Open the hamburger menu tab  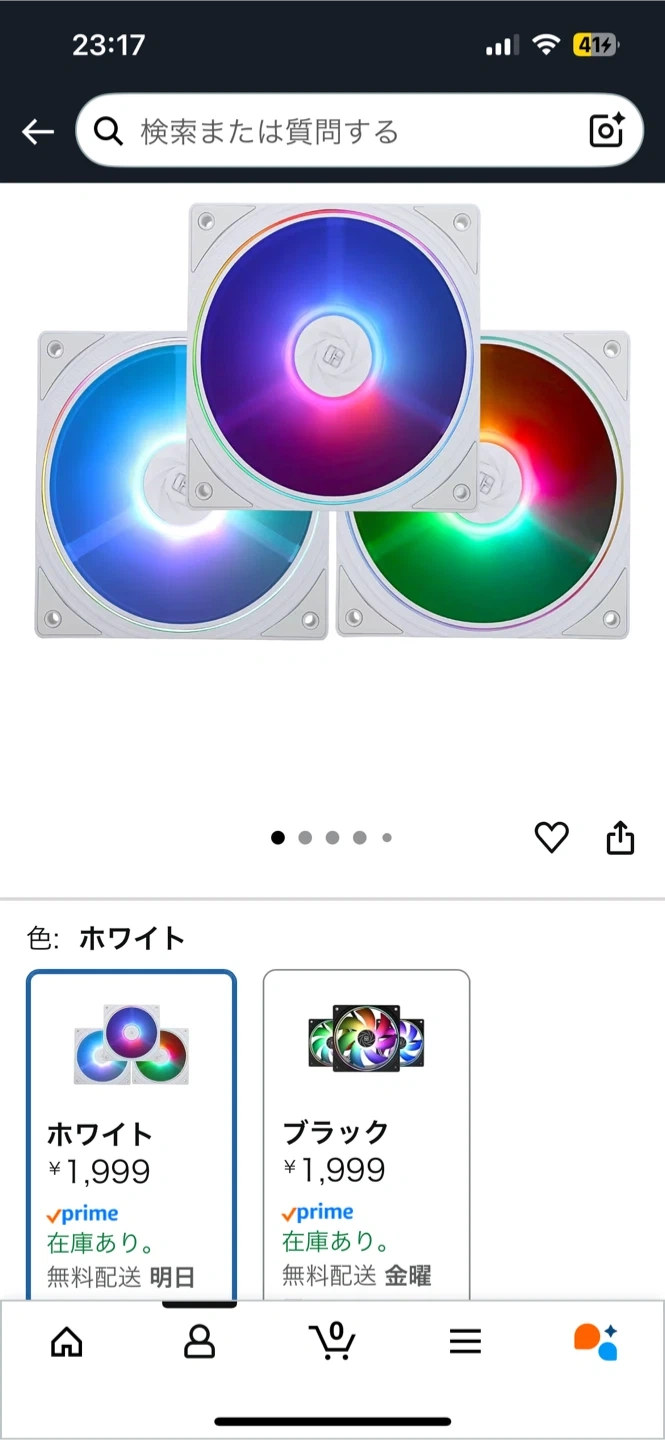465,1342
